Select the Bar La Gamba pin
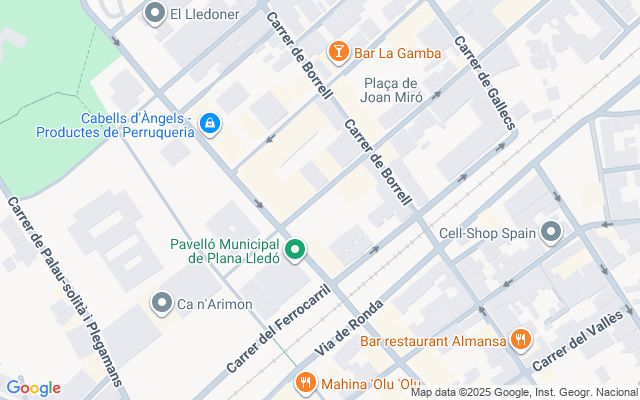The height and width of the screenshot is (400, 640). (x=338, y=52)
